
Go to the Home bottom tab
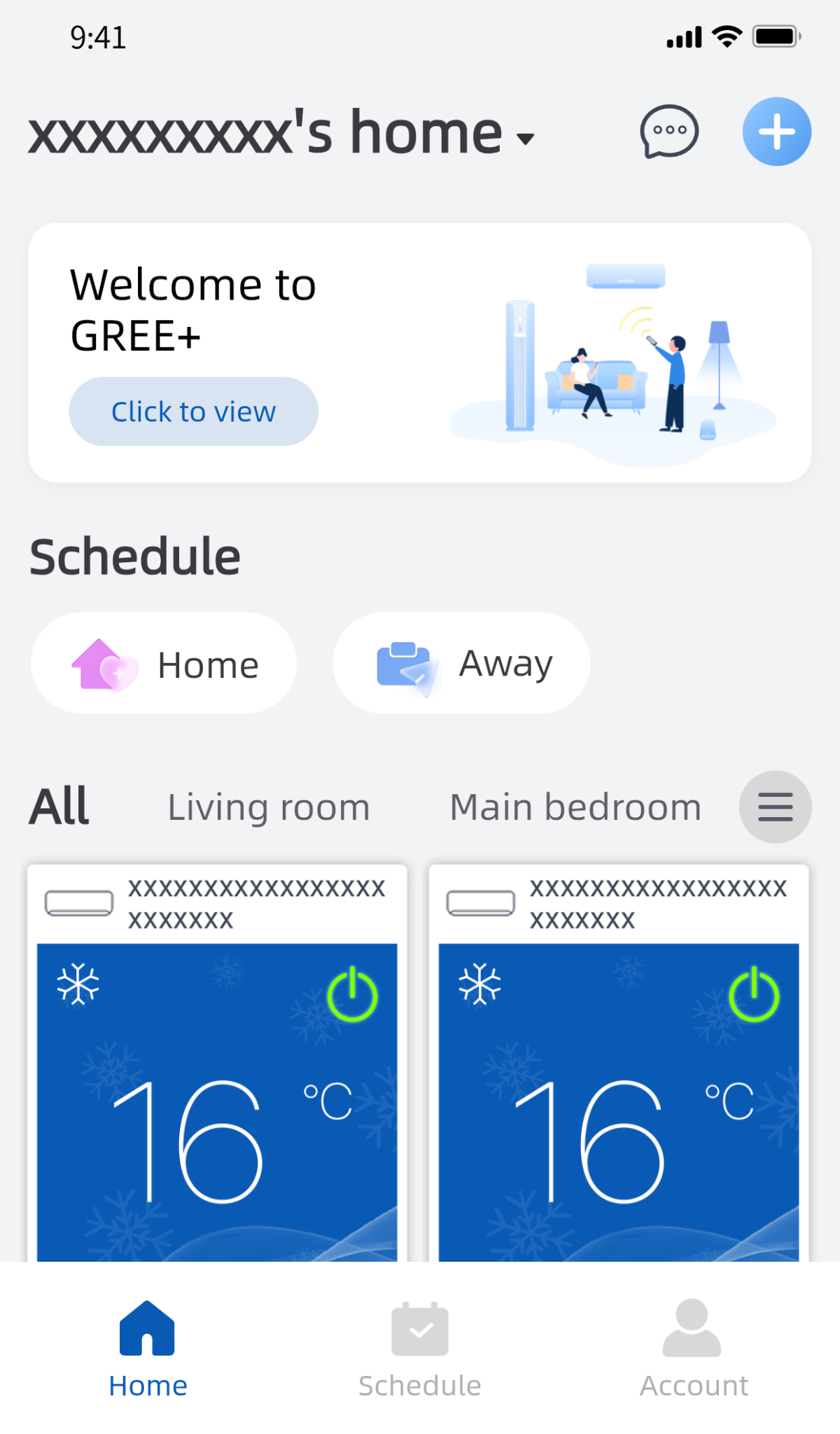coord(148,1349)
